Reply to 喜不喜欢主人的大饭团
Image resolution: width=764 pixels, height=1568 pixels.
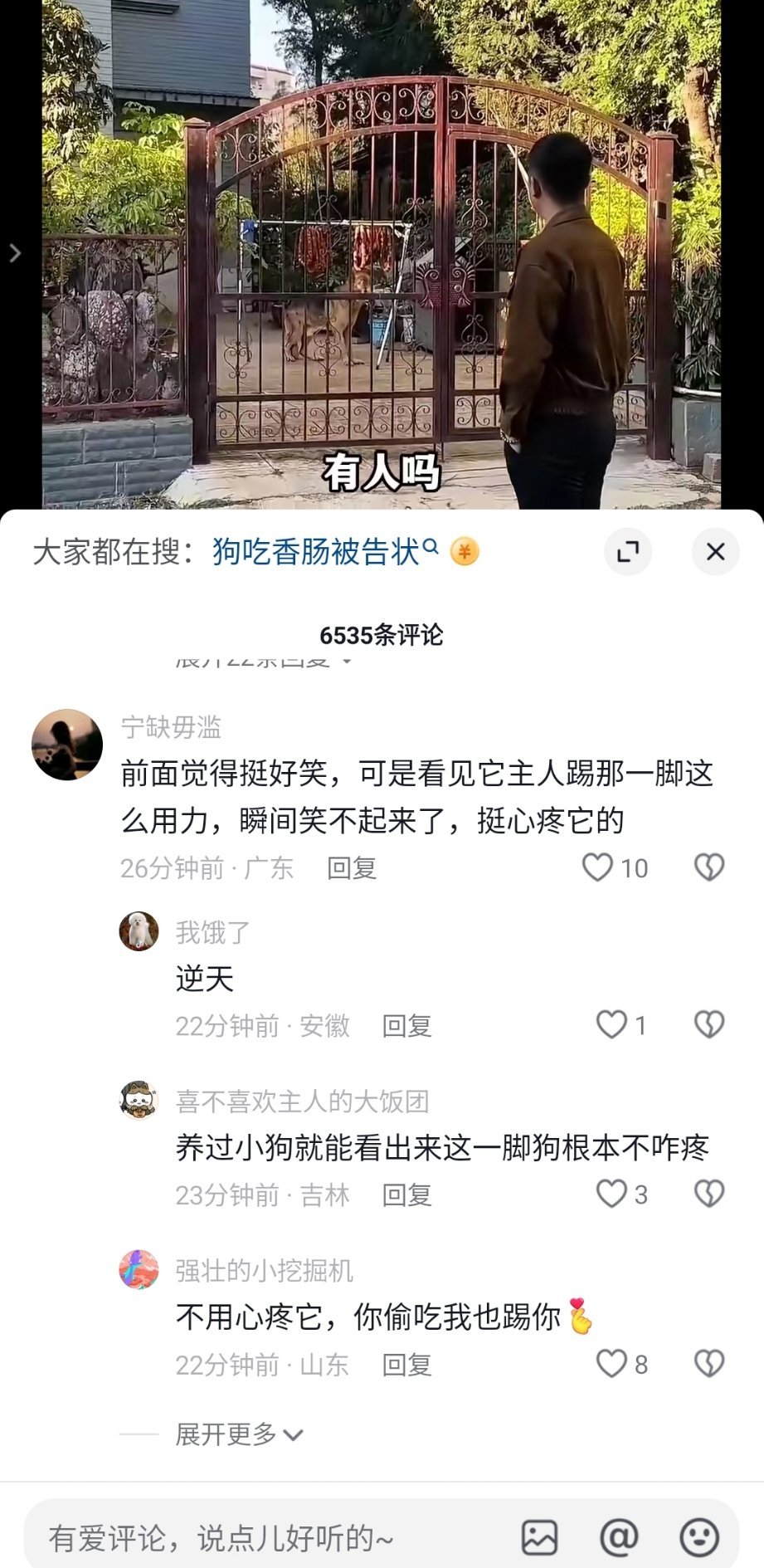[406, 1195]
